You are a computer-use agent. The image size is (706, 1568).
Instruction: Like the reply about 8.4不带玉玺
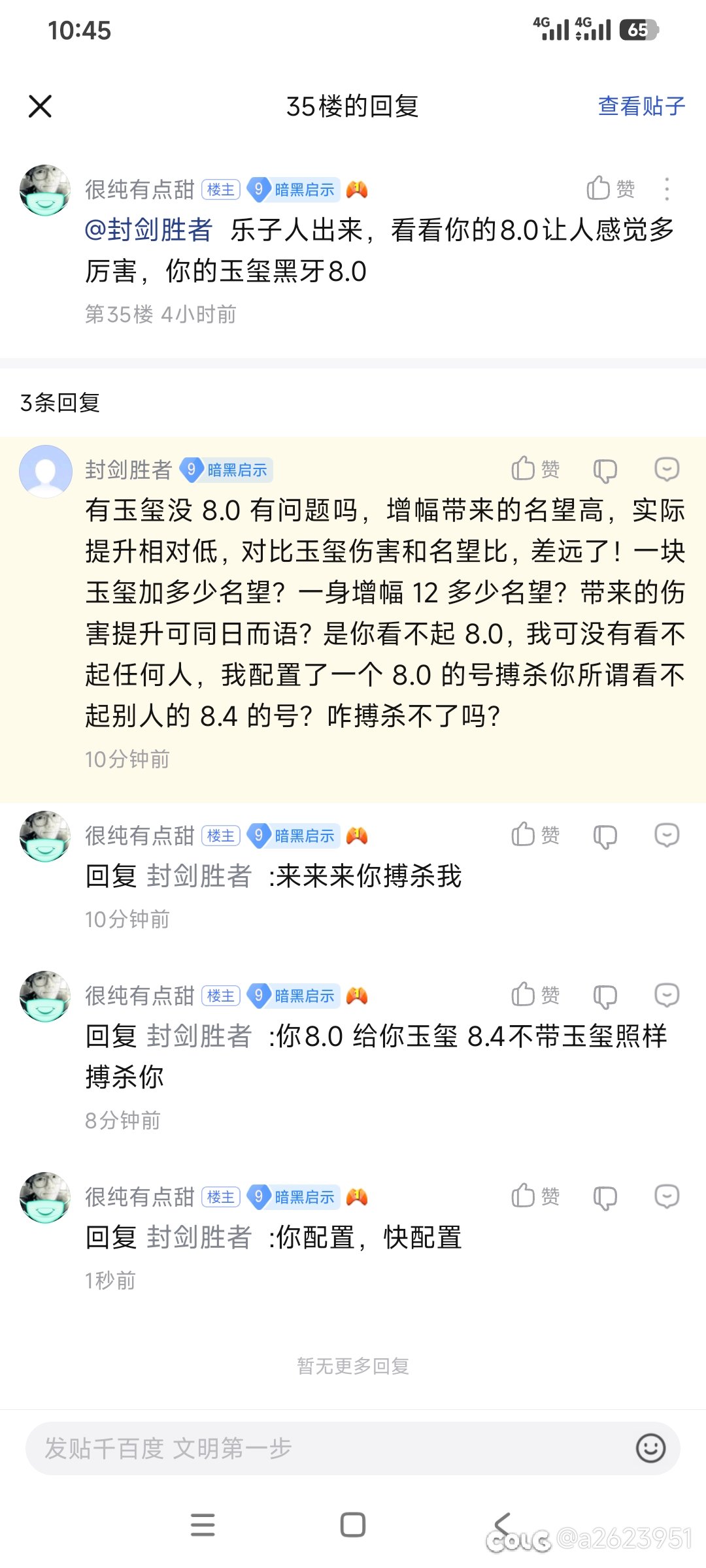point(535,995)
